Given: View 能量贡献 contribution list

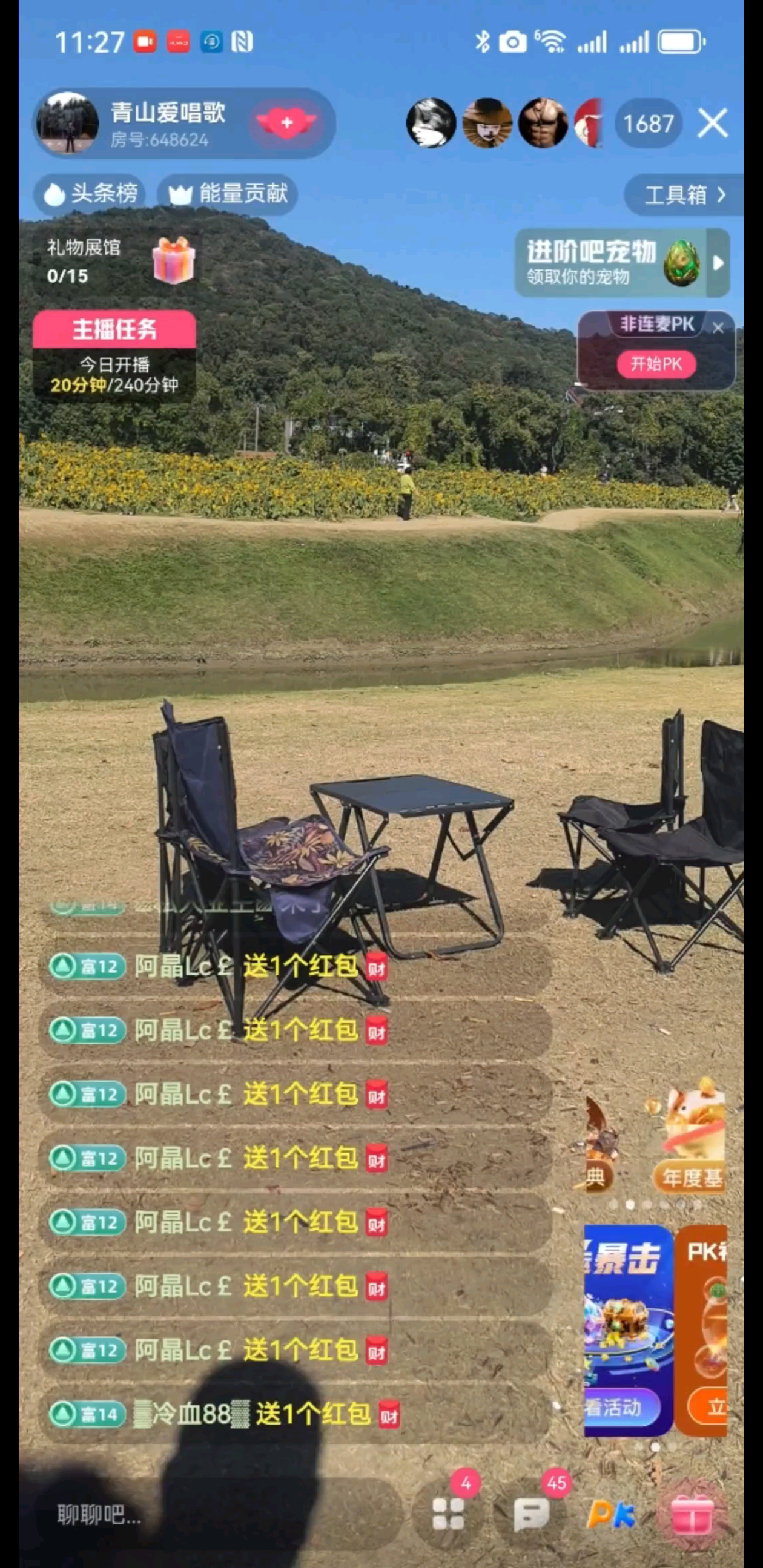Looking at the screenshot, I should (228, 194).
